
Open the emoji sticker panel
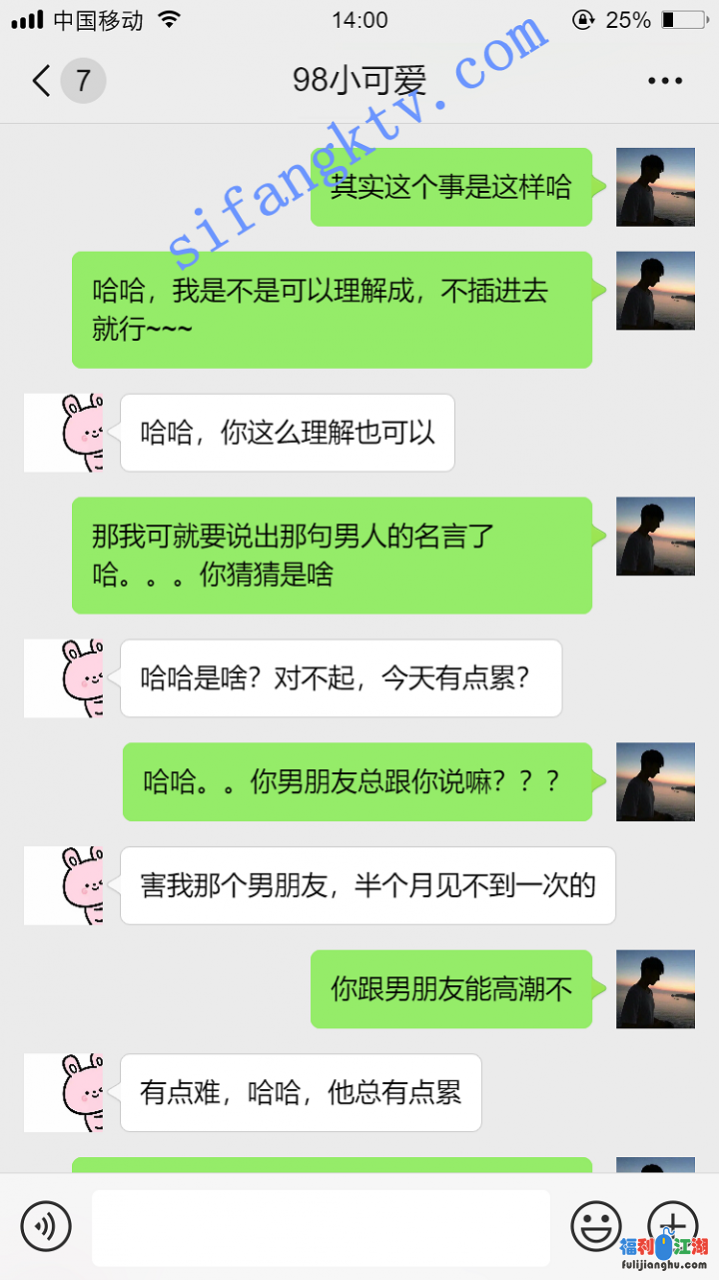[x=596, y=1225]
